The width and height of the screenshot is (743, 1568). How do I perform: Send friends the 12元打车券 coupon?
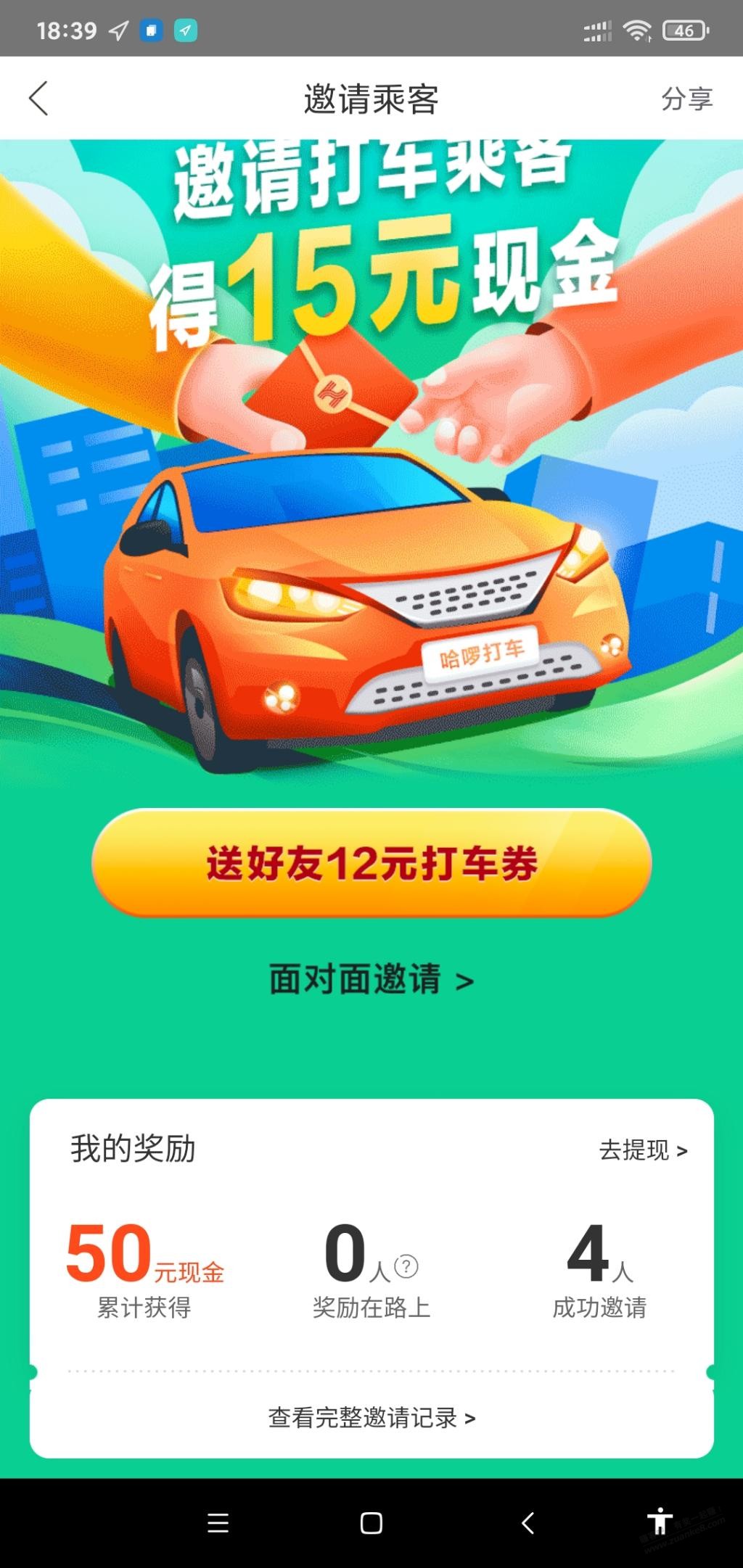coord(371,863)
